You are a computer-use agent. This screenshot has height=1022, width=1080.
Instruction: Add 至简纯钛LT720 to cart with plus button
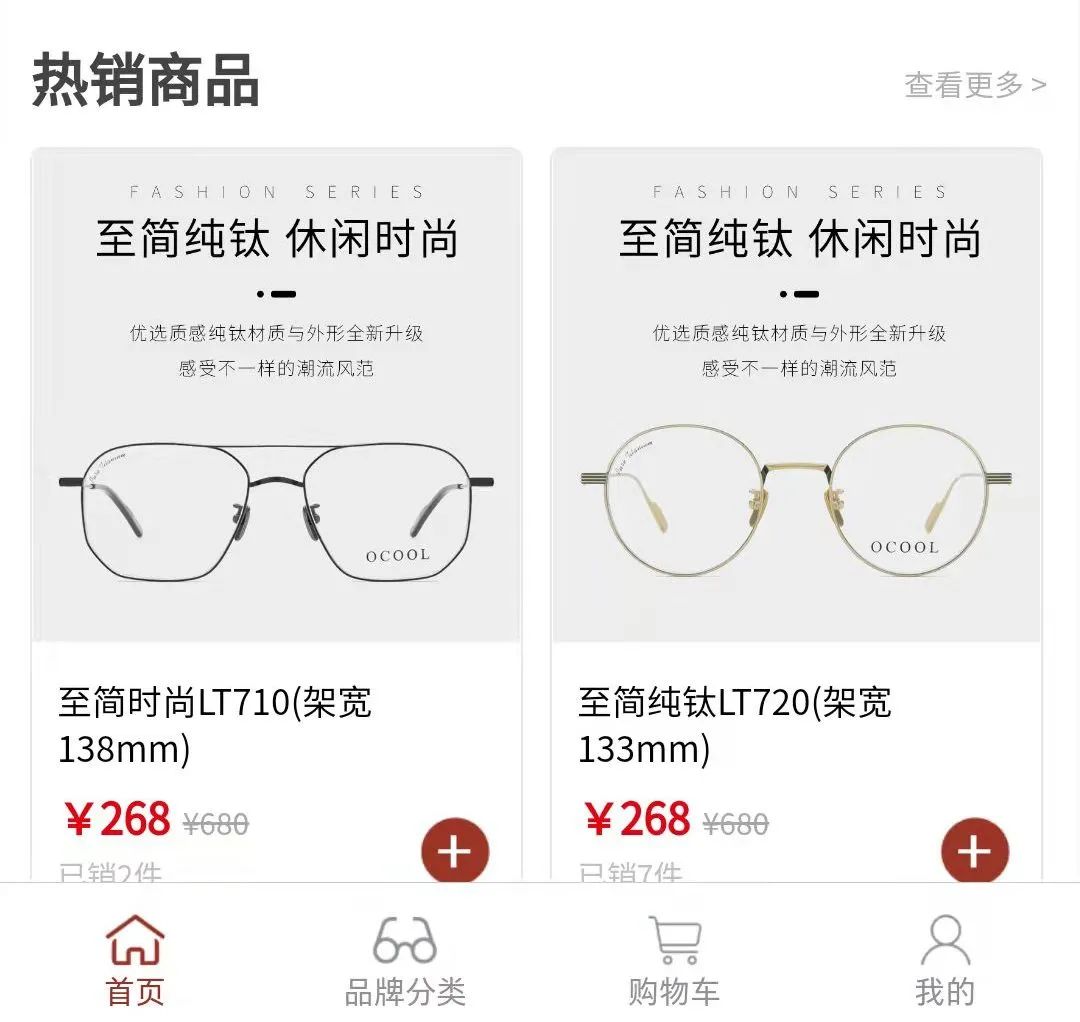click(975, 852)
